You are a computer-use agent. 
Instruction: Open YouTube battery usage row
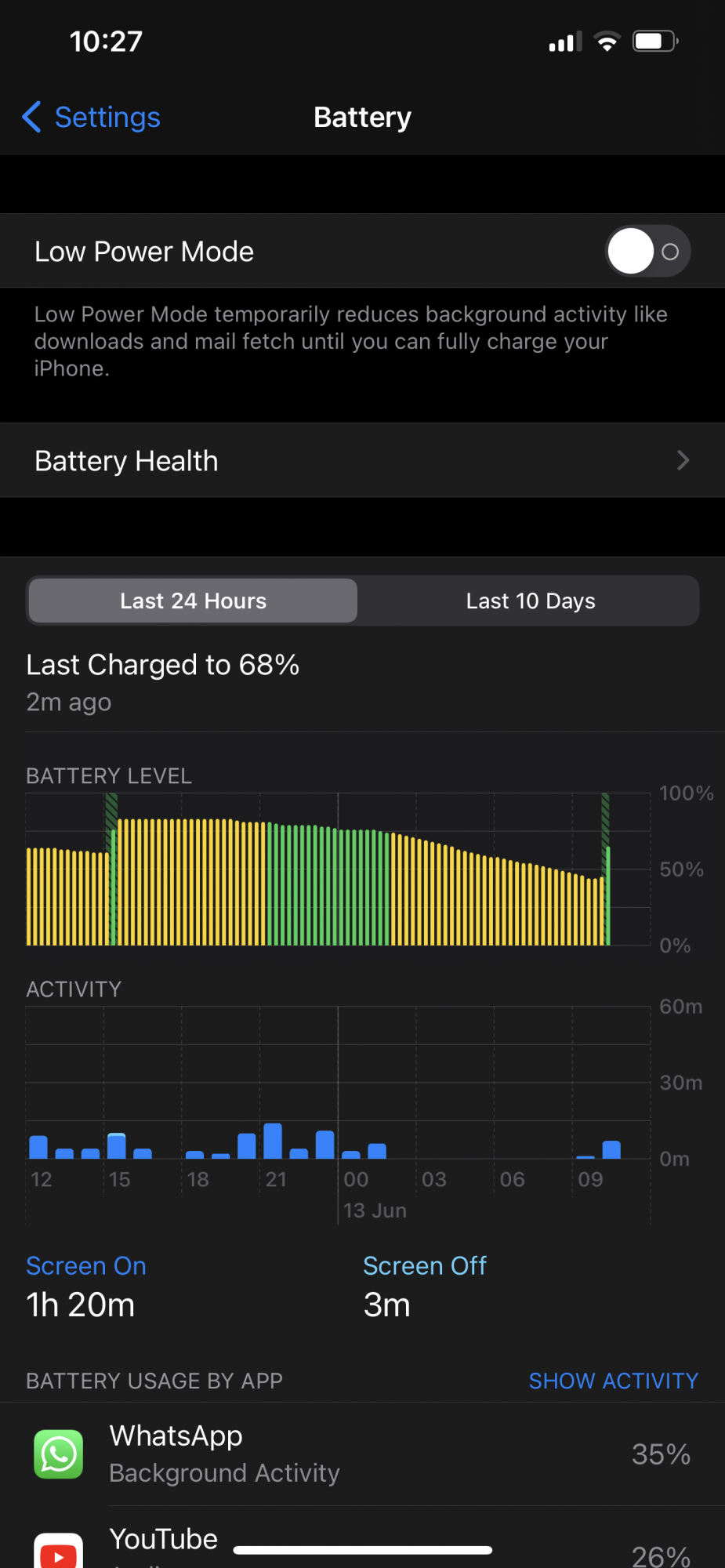pyautogui.click(x=362, y=1543)
